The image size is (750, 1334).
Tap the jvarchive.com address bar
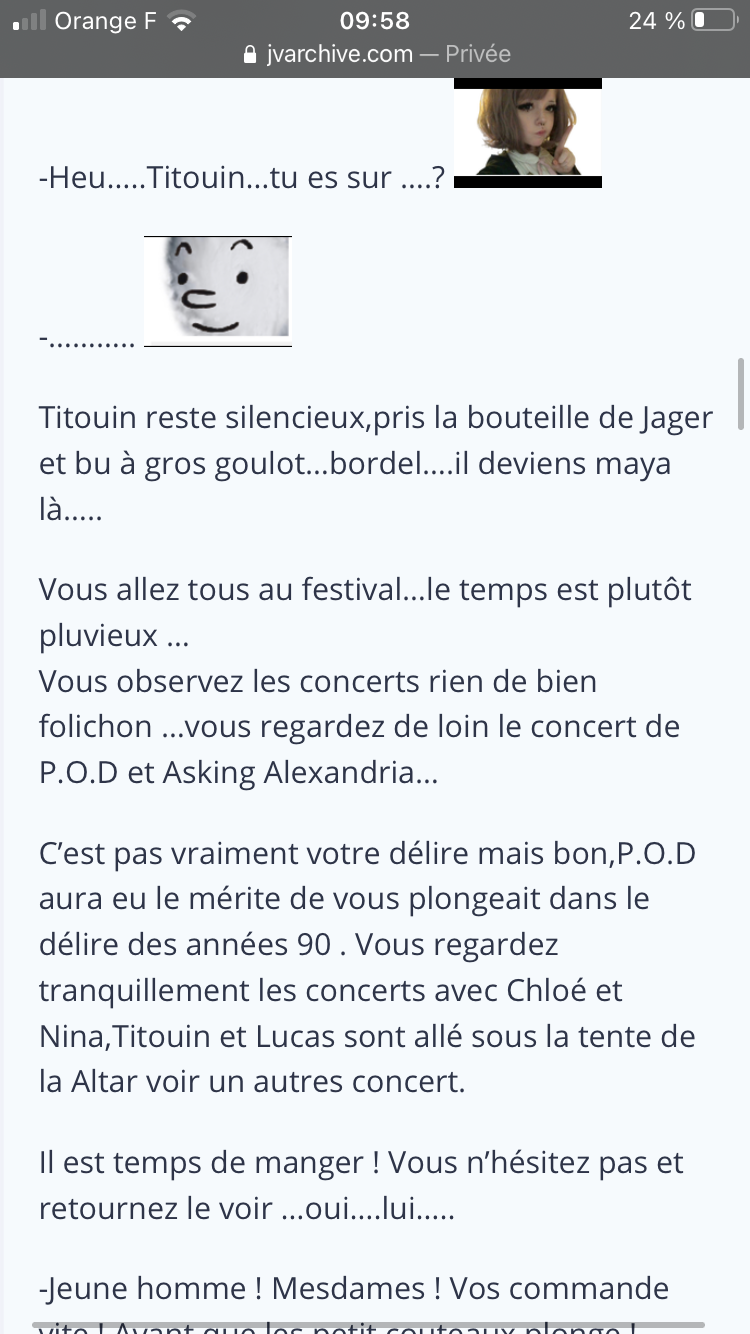pos(376,54)
